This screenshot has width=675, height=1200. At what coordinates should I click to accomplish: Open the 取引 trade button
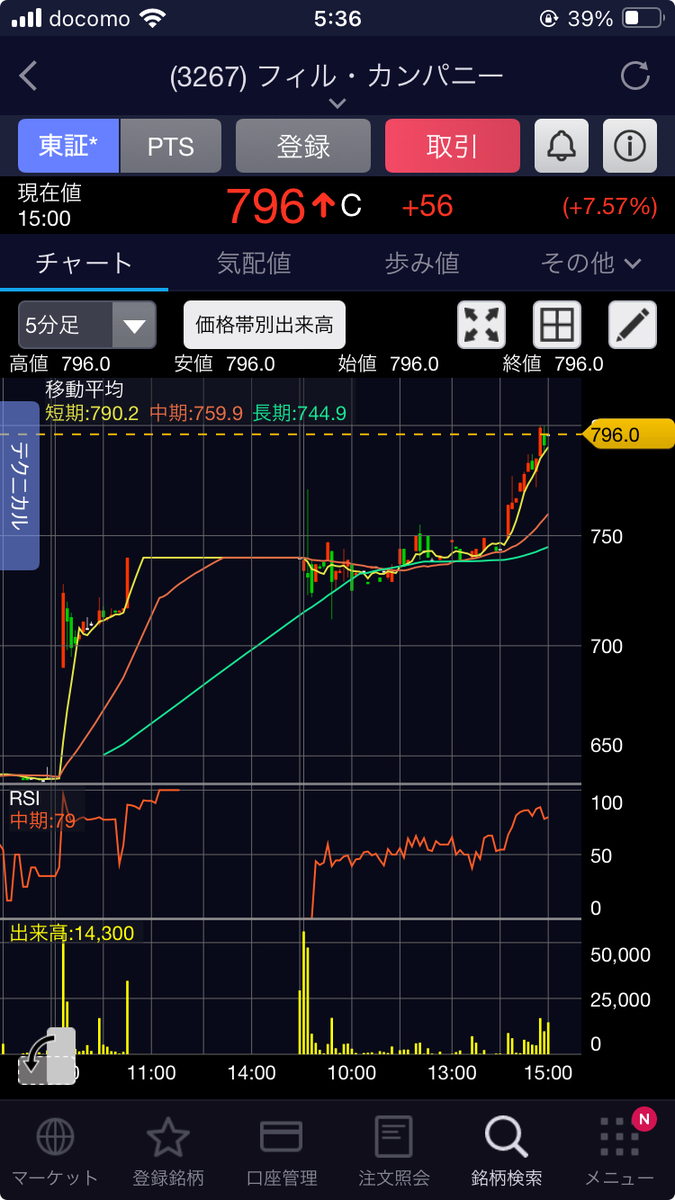452,146
